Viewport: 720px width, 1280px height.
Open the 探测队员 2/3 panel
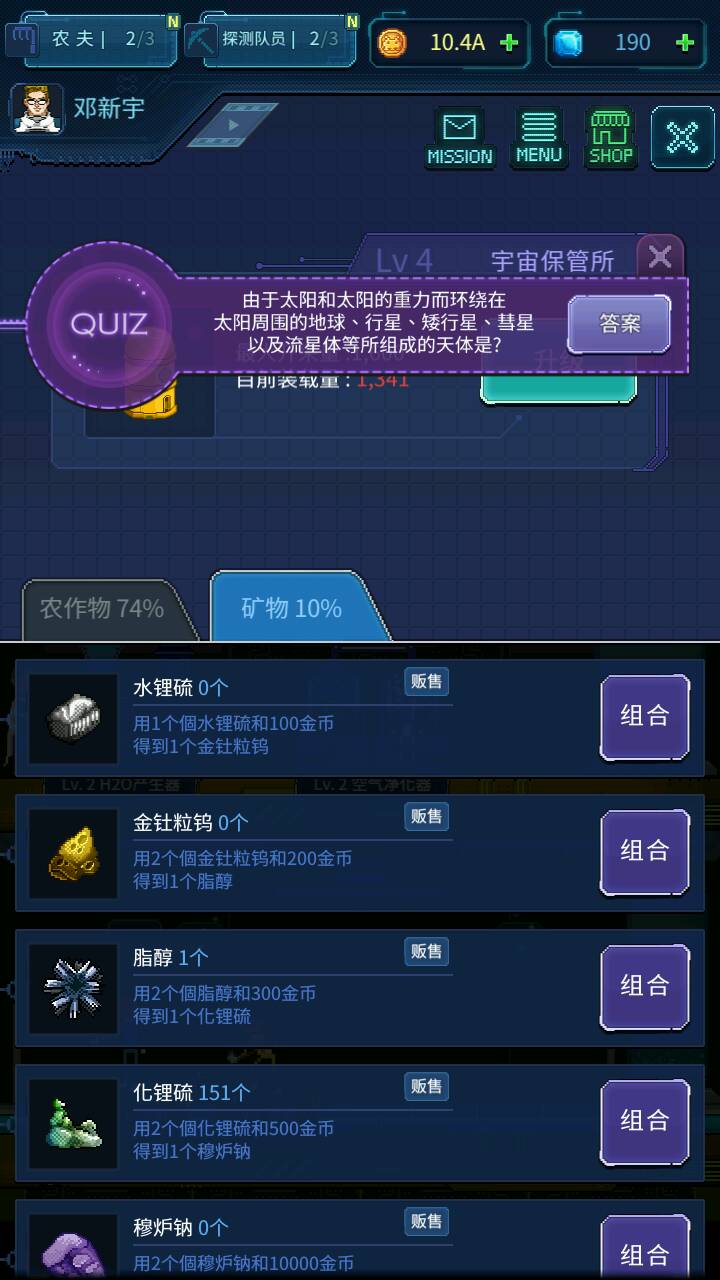(272, 40)
